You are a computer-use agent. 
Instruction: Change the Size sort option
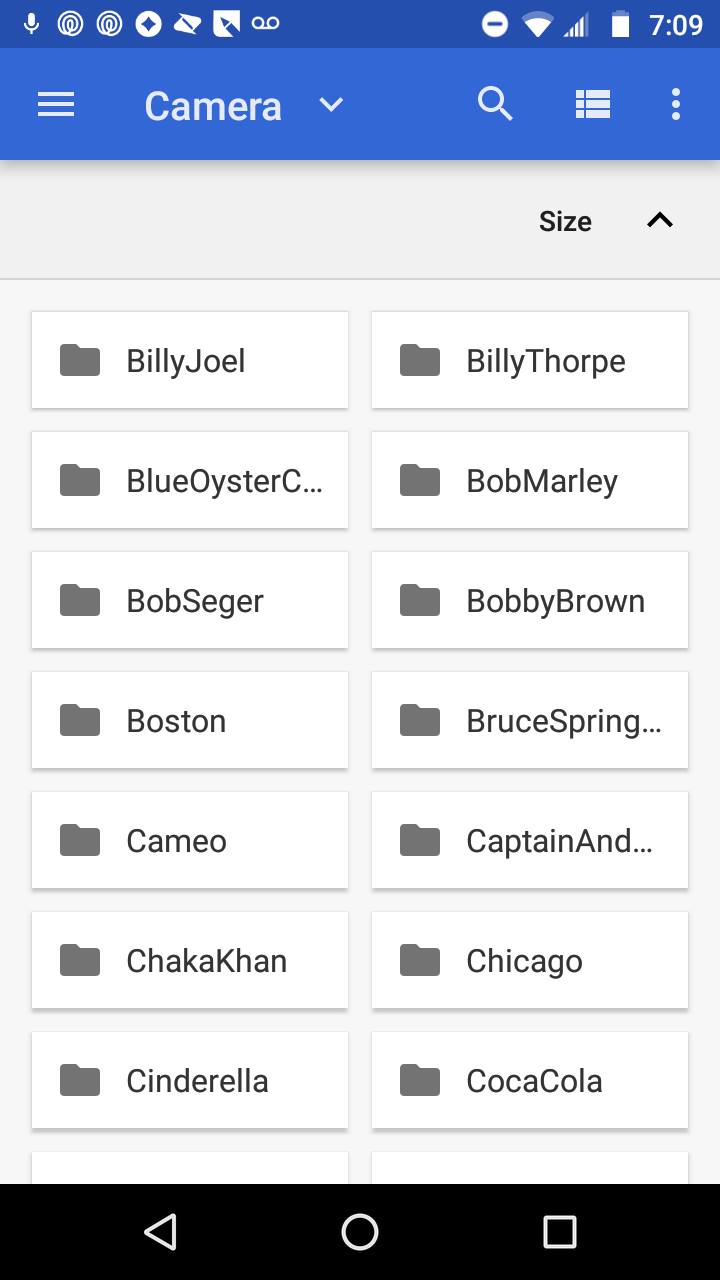565,221
